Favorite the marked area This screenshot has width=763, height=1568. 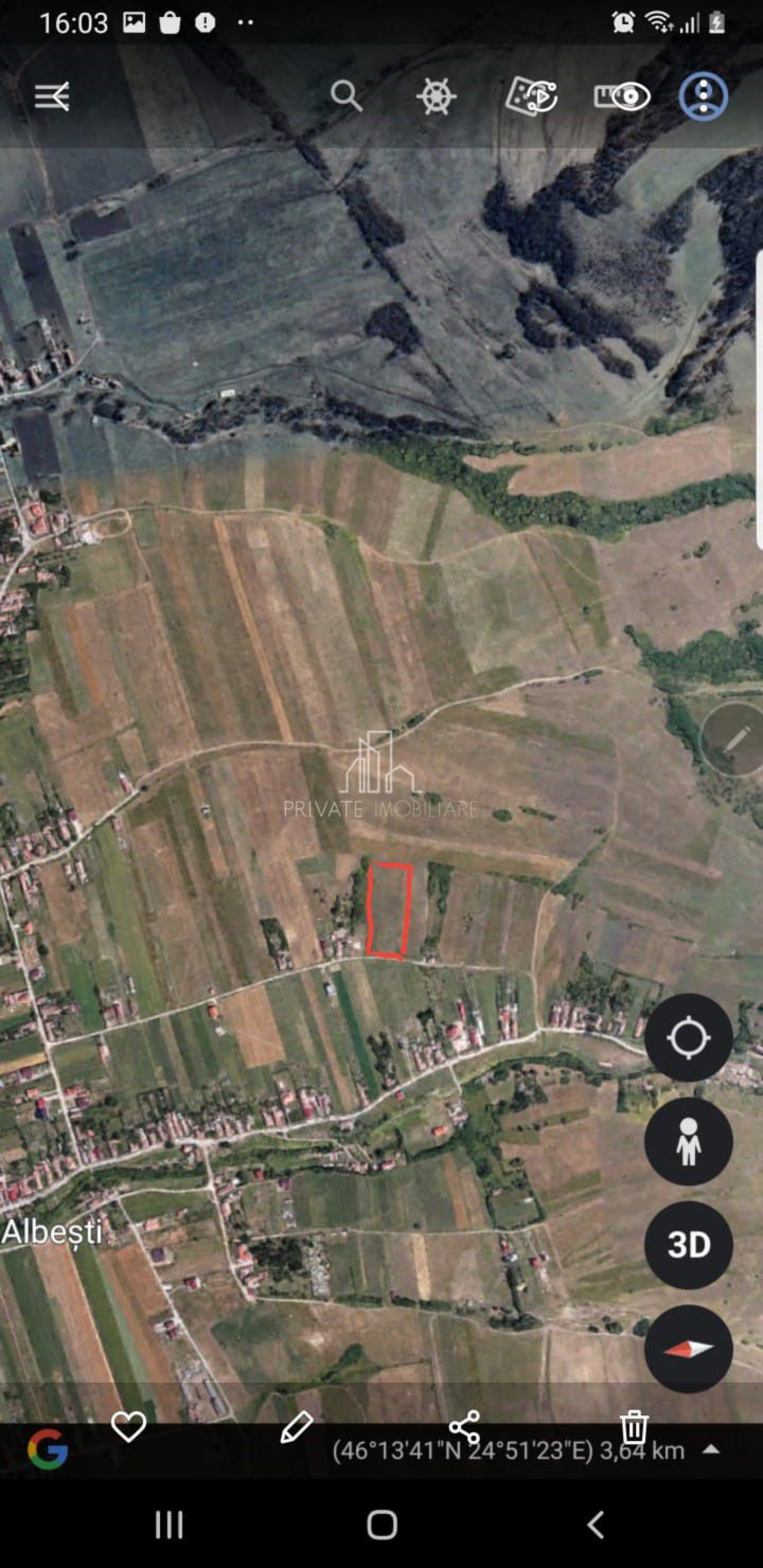point(128,1427)
